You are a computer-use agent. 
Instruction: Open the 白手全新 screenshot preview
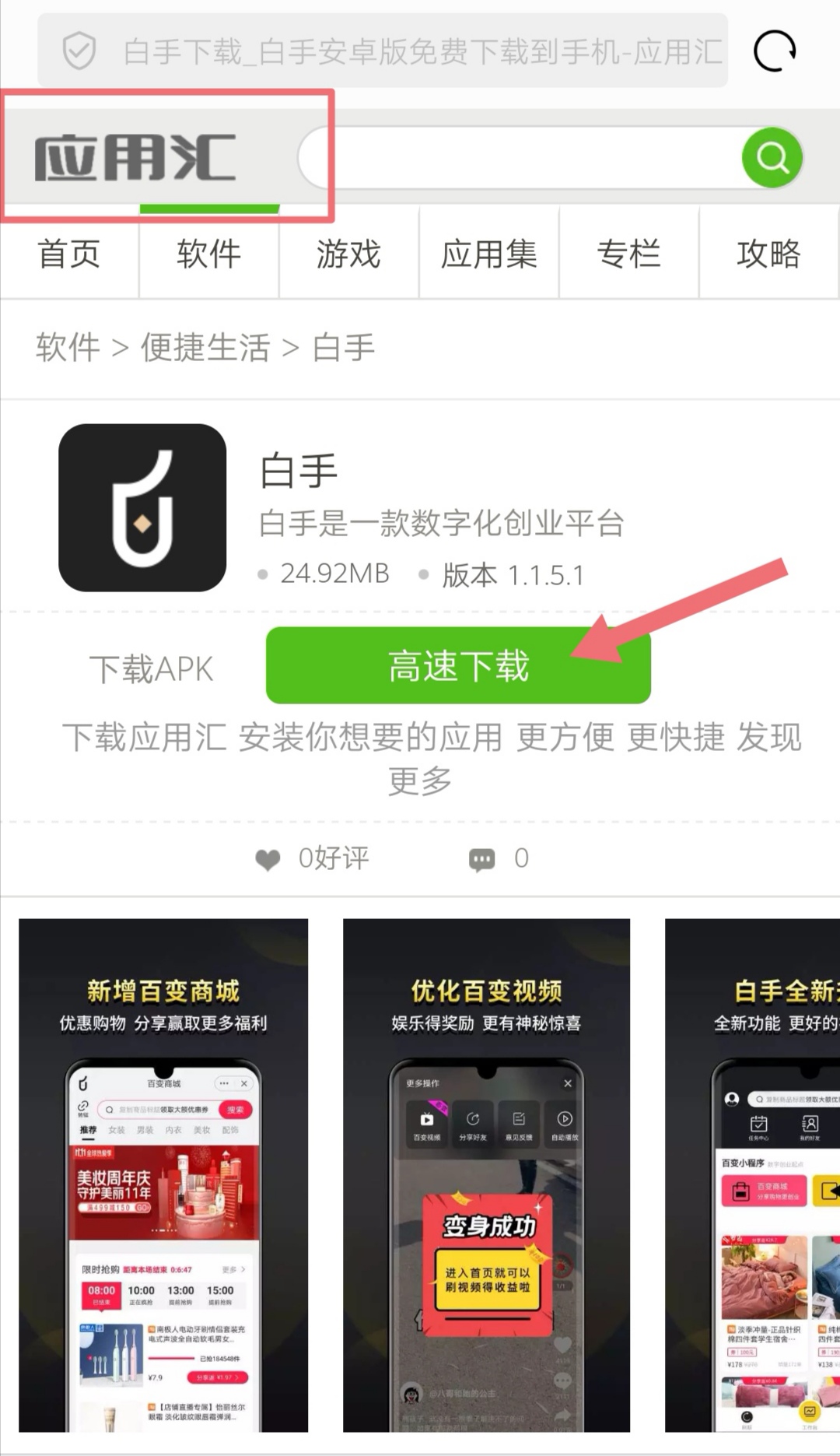coord(752,1175)
